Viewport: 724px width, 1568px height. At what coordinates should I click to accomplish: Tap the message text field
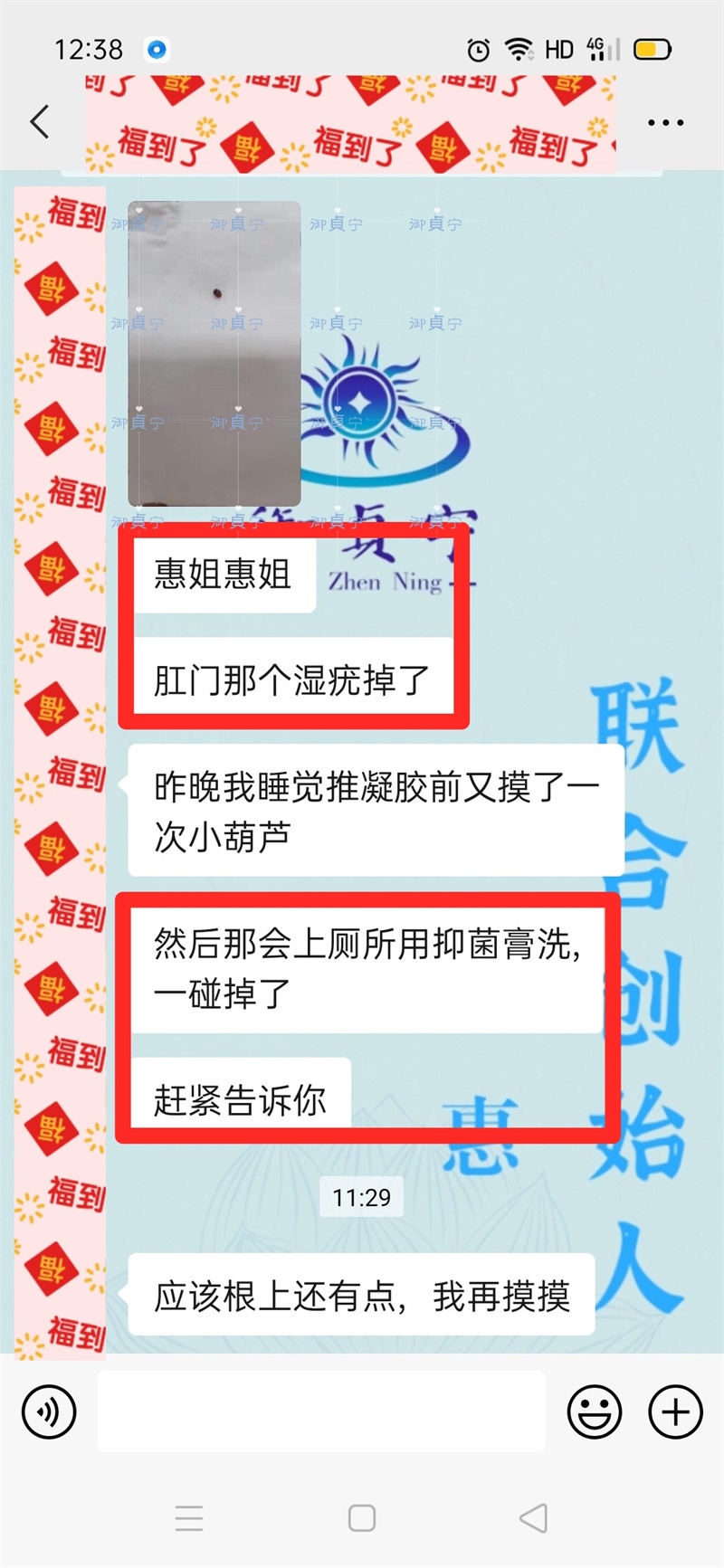click(x=321, y=1411)
